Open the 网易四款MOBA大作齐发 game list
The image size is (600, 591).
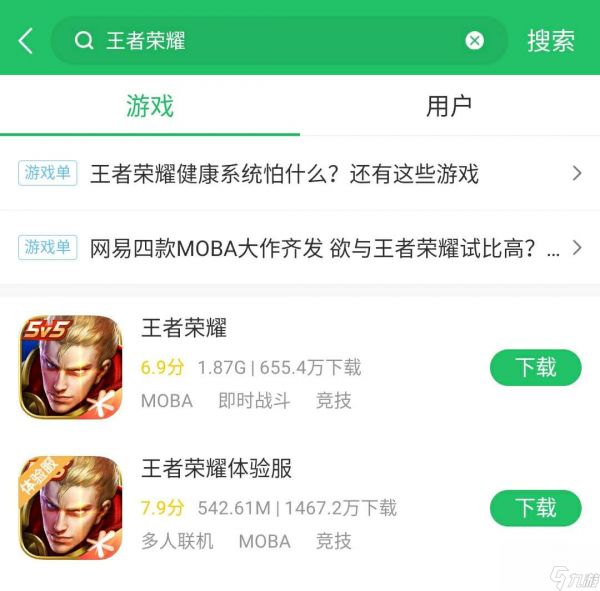(x=300, y=247)
